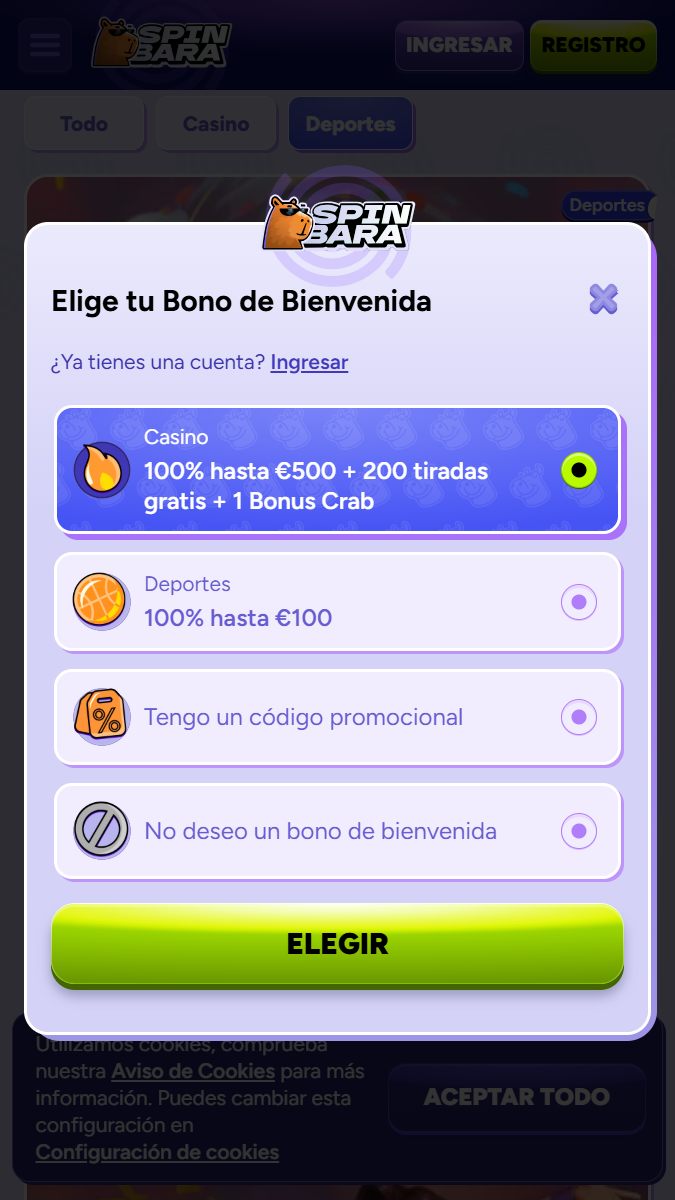Screen dimensions: 675x1200
Task: Tap the Ingresar link in the dialog
Action: tap(309, 362)
